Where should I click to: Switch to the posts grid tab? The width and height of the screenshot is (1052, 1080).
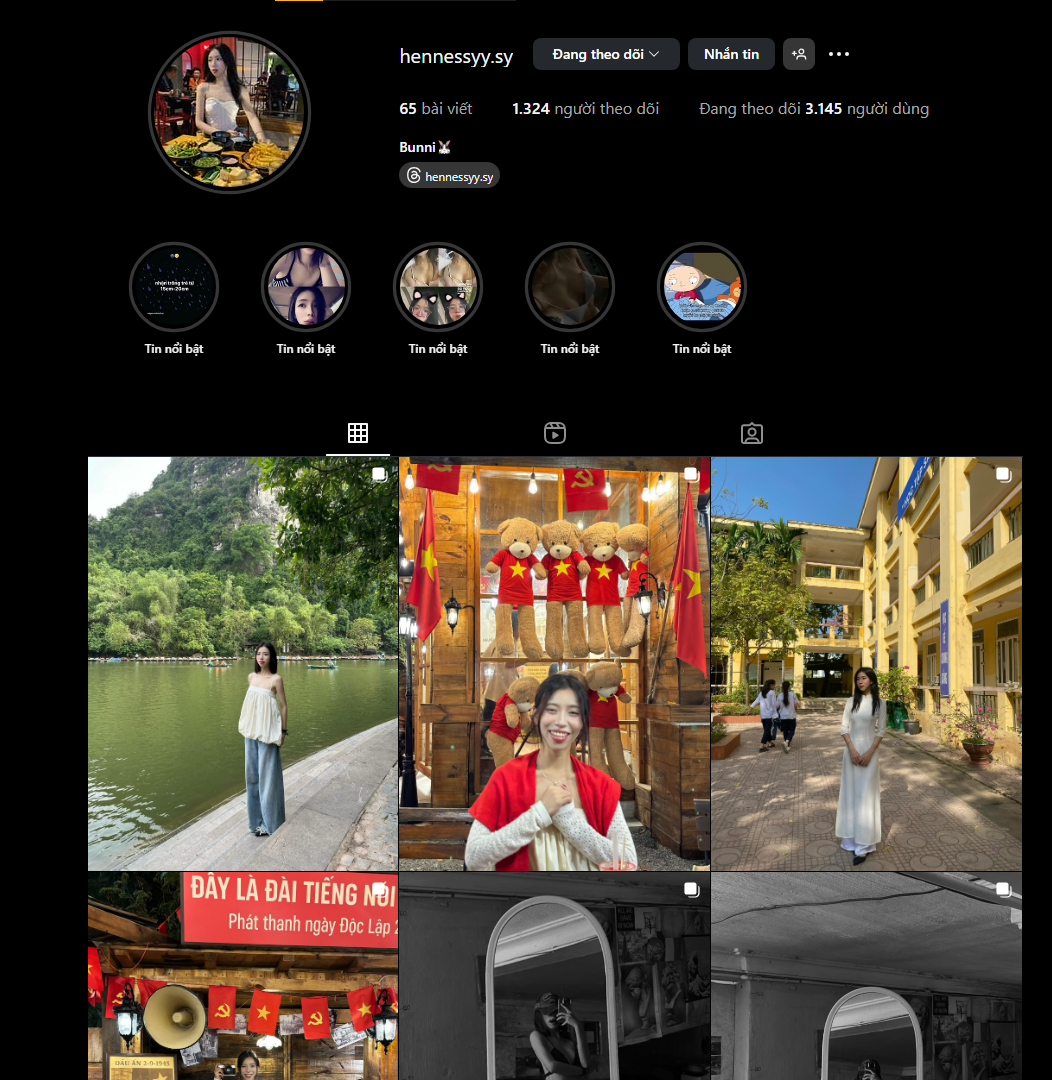point(358,433)
